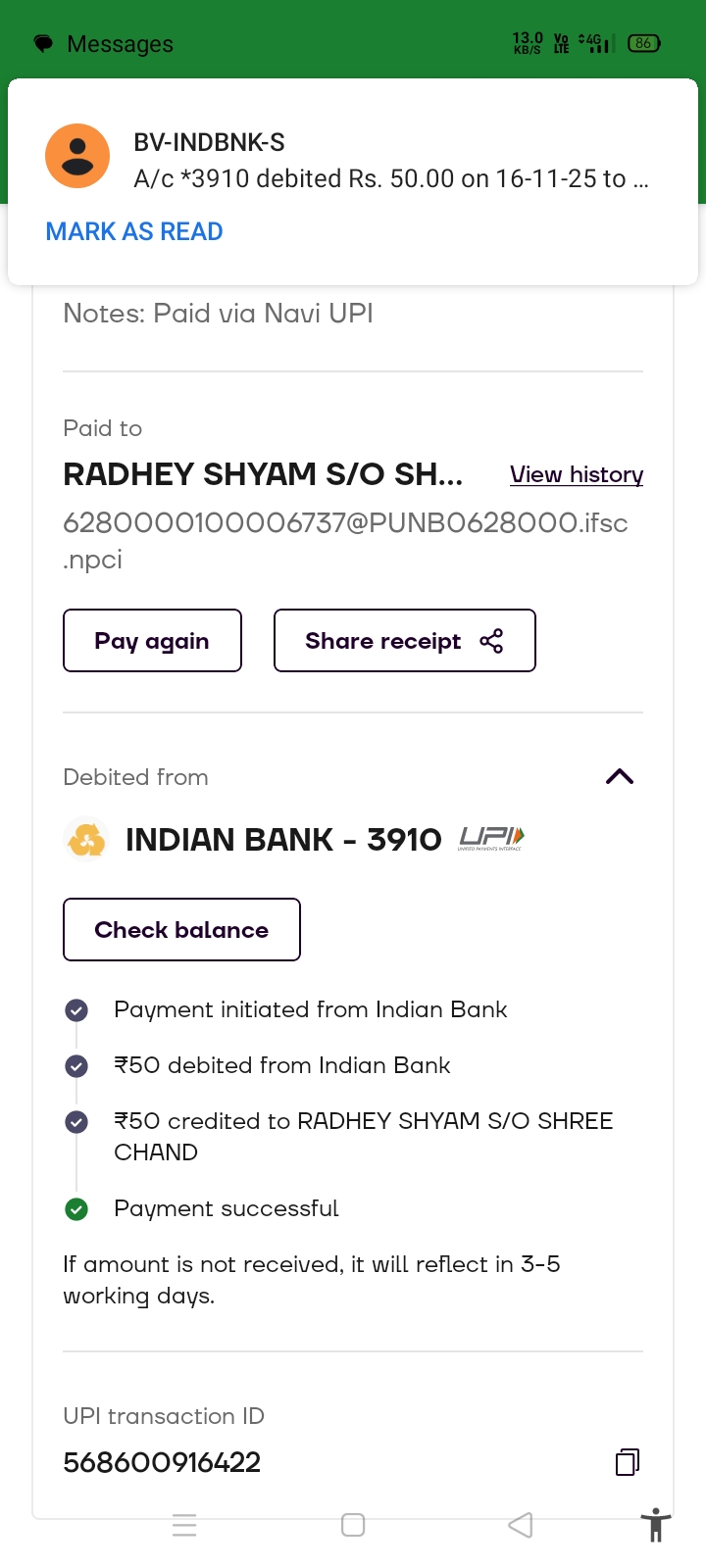The width and height of the screenshot is (706, 1568).
Task: Check balance of Indian Bank account
Action: [x=181, y=930]
